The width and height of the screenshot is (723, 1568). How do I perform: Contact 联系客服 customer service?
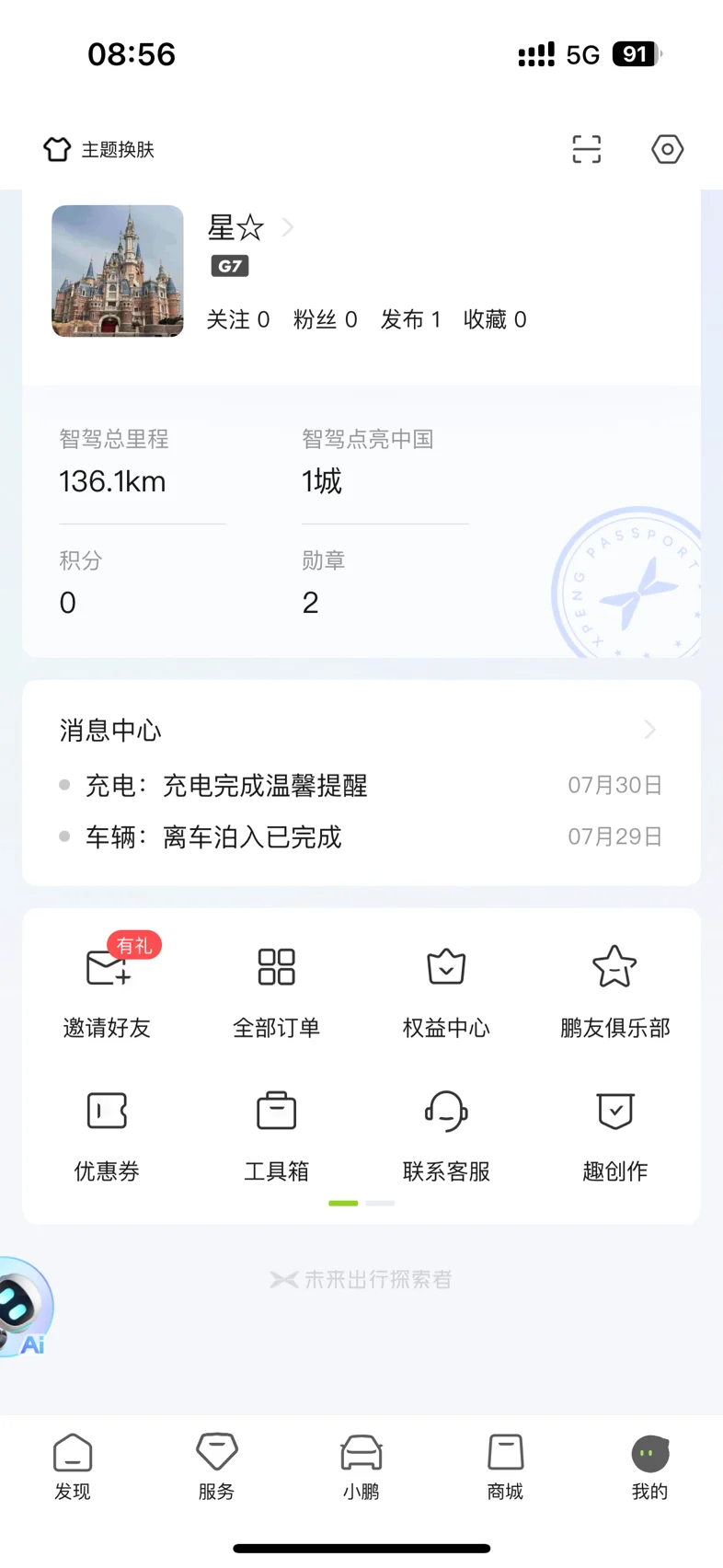tap(446, 1134)
